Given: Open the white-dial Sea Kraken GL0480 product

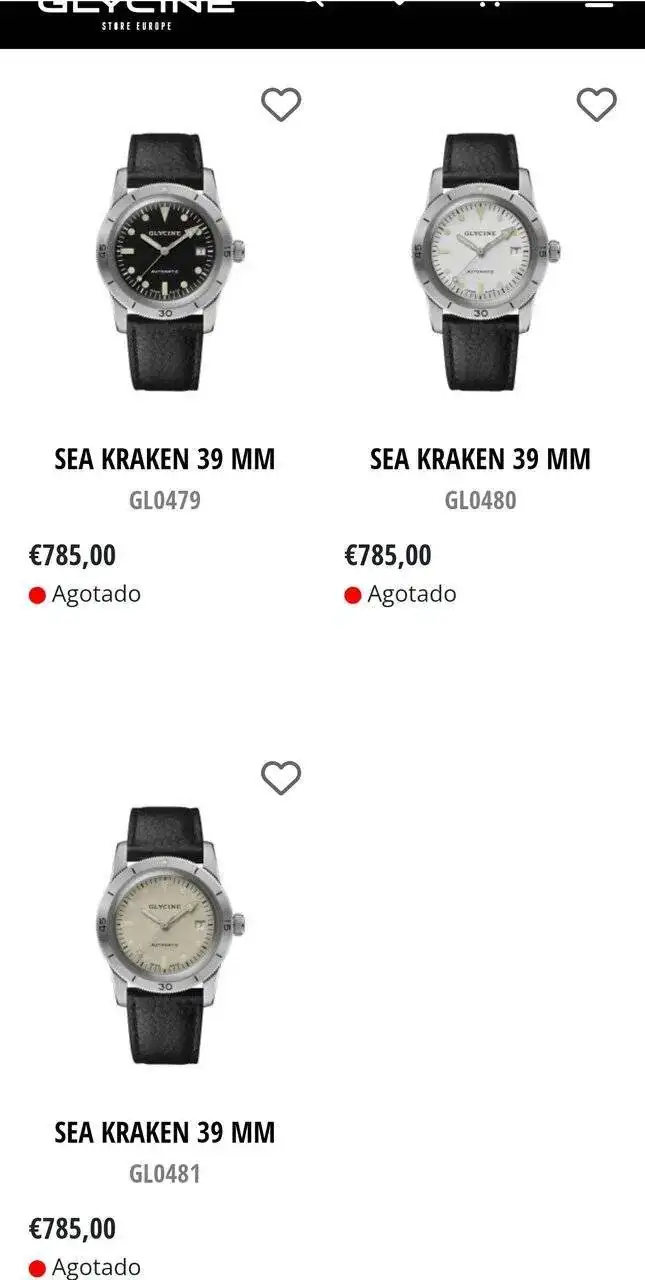Looking at the screenshot, I should [x=481, y=262].
